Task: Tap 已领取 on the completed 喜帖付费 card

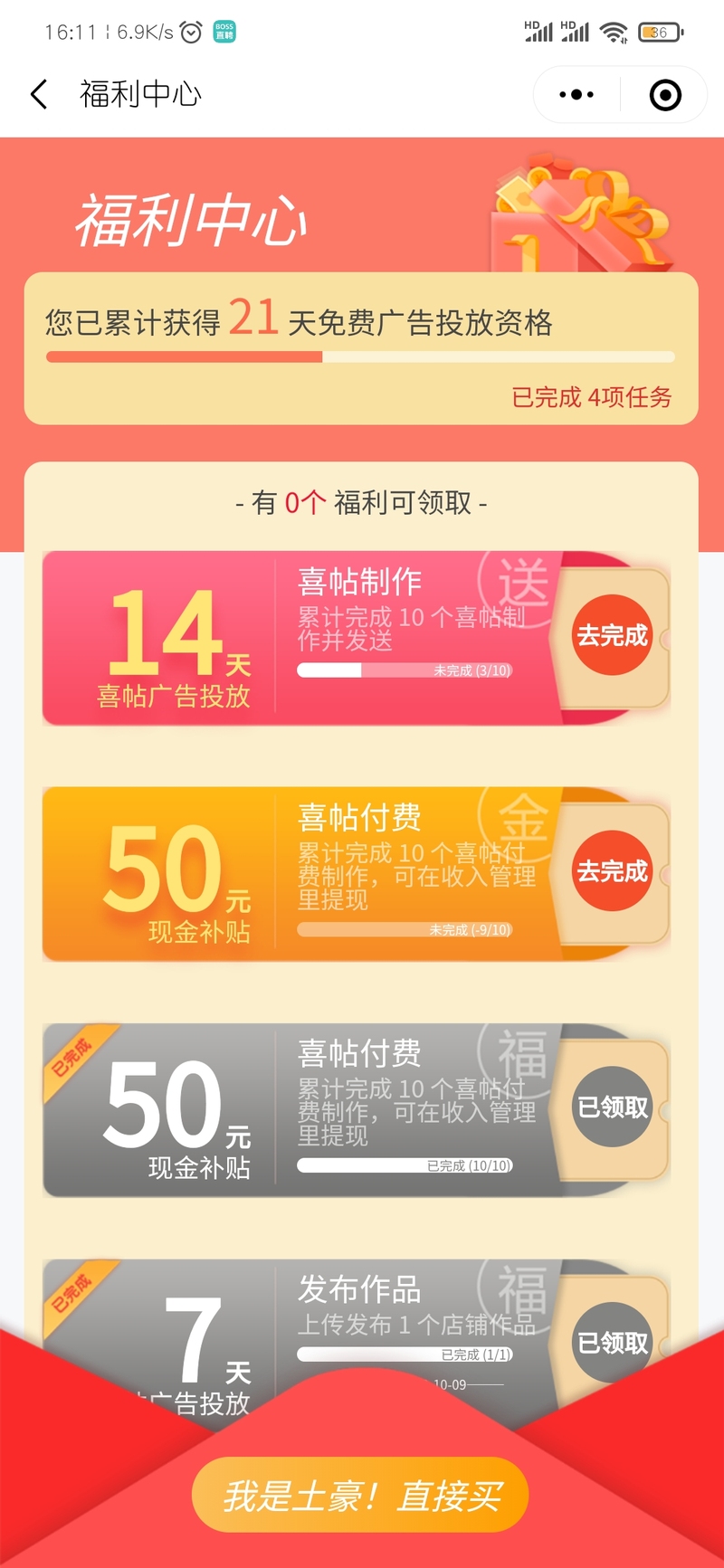Action: tap(613, 1107)
